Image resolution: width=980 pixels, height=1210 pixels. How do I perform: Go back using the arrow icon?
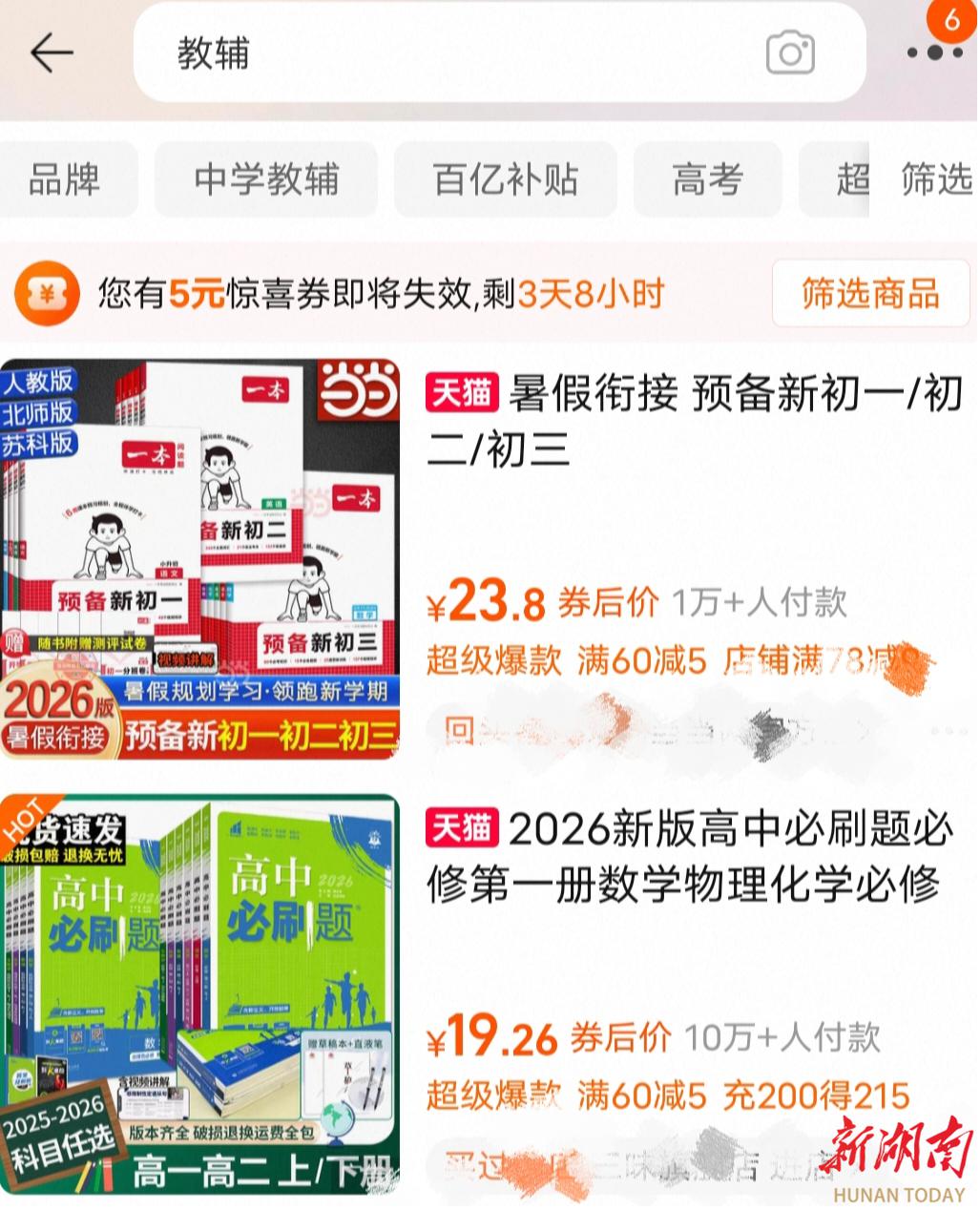(x=52, y=53)
